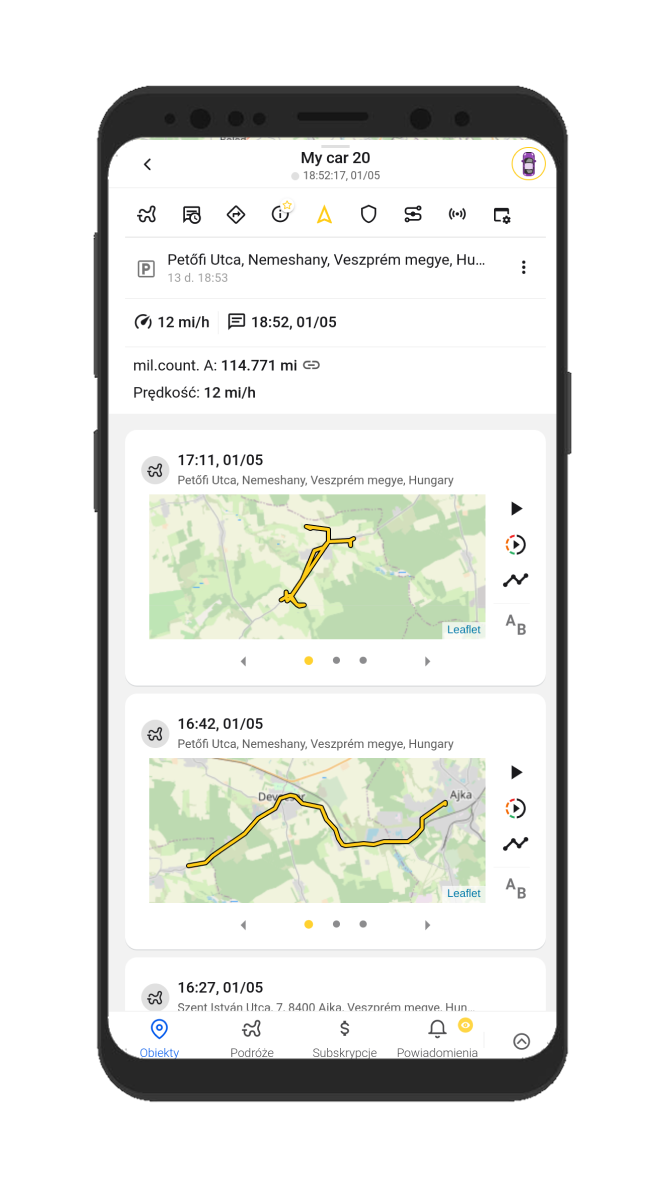This screenshot has width=665, height=1196.
Task: Open overflow menu beside Petőfi Utca address
Action: pyautogui.click(x=523, y=267)
